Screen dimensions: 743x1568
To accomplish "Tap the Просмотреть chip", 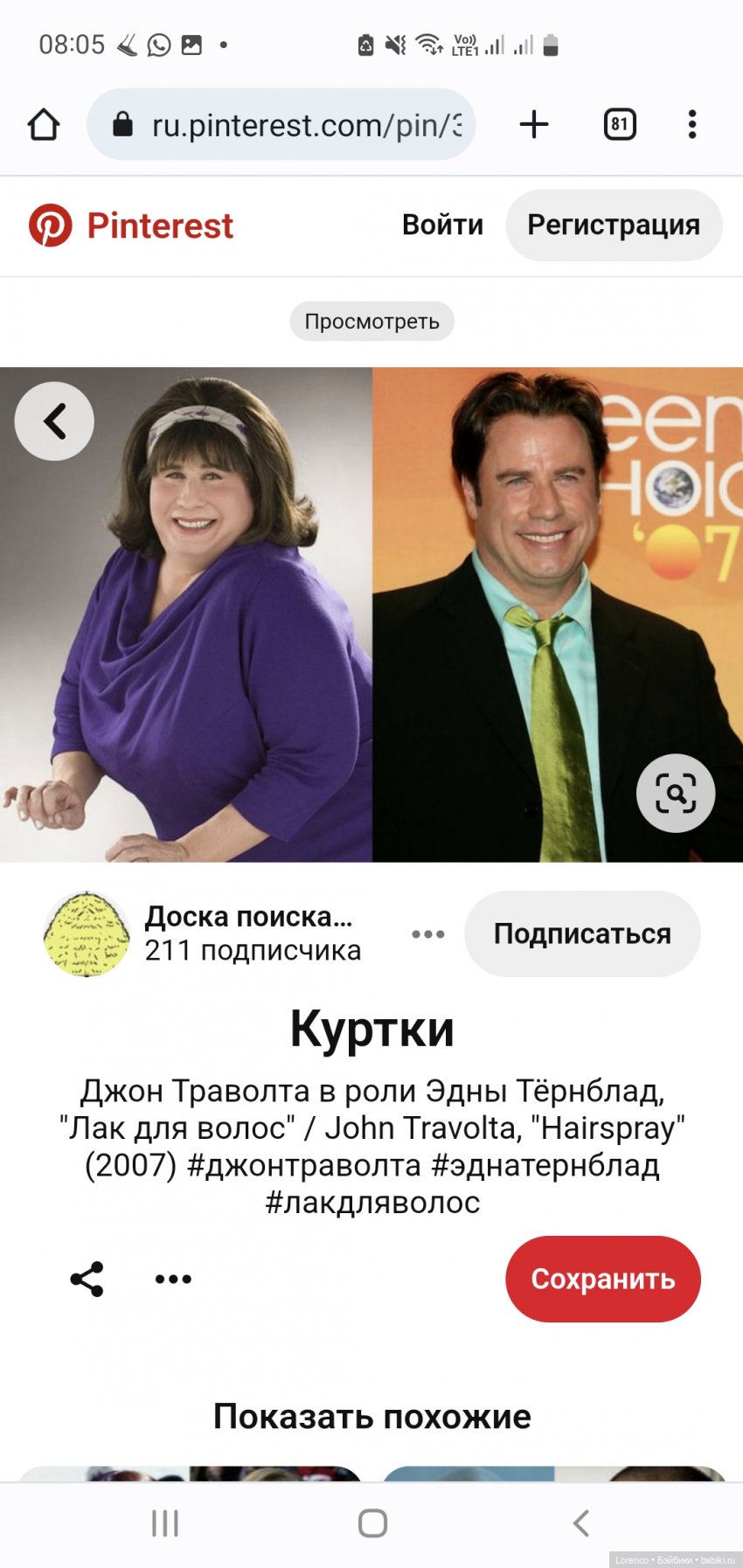I will 371,321.
